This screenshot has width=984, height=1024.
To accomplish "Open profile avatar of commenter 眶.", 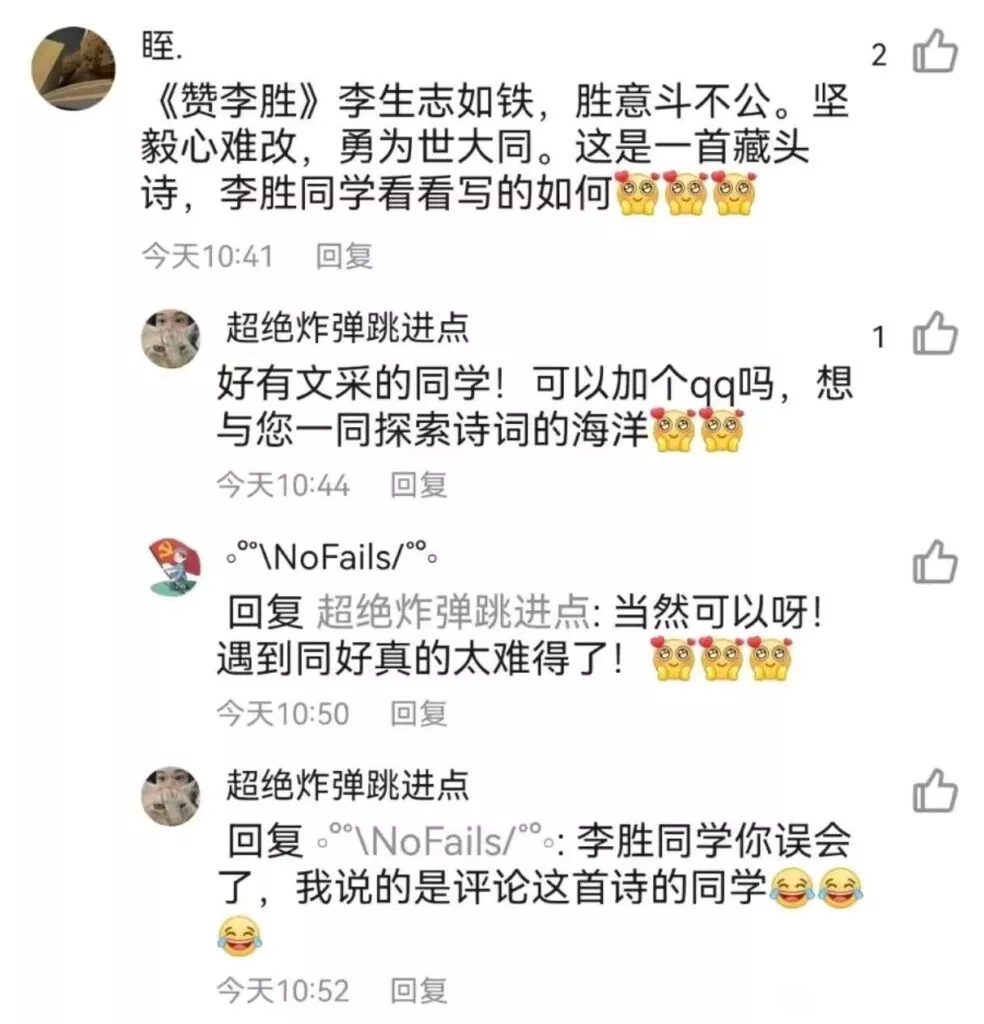I will [x=72, y=68].
